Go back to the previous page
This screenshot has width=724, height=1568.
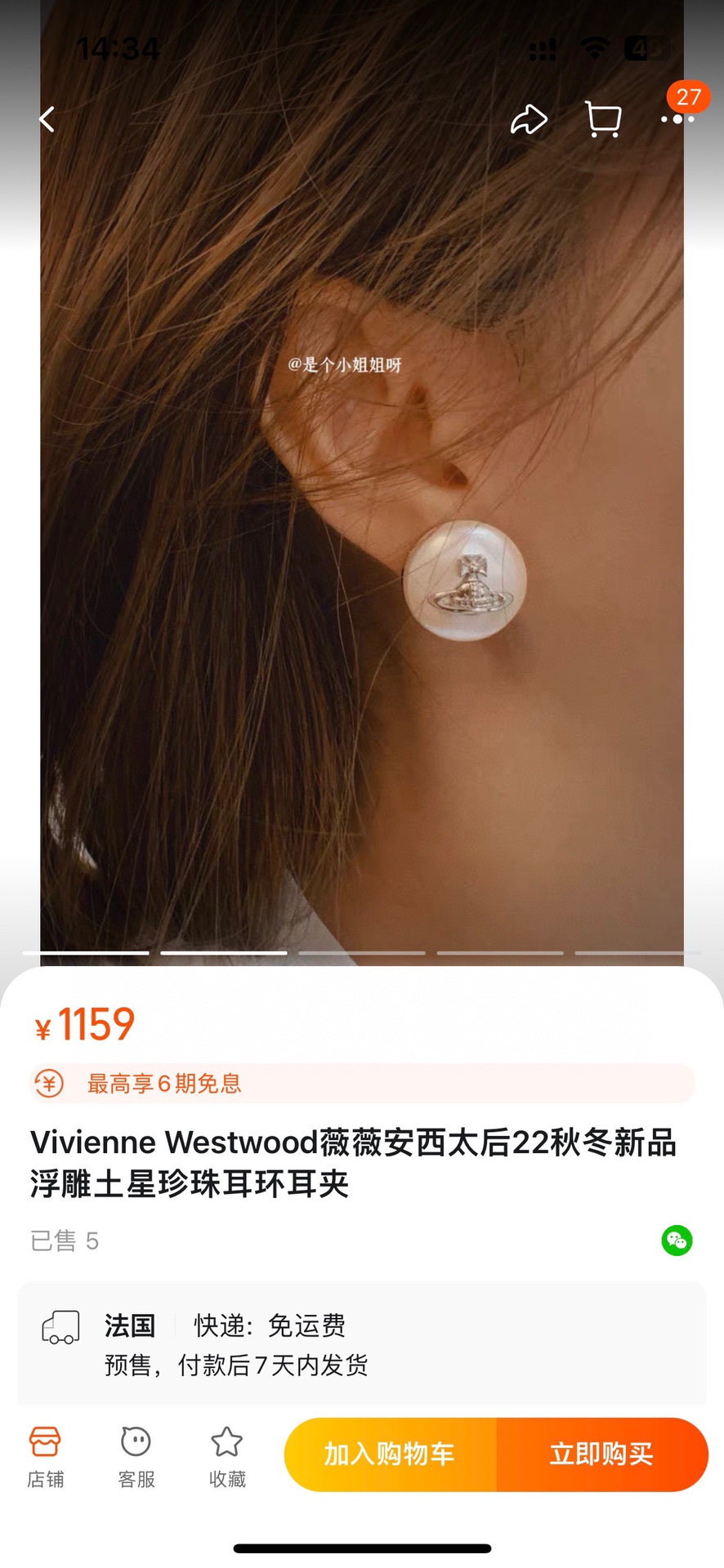tap(47, 119)
